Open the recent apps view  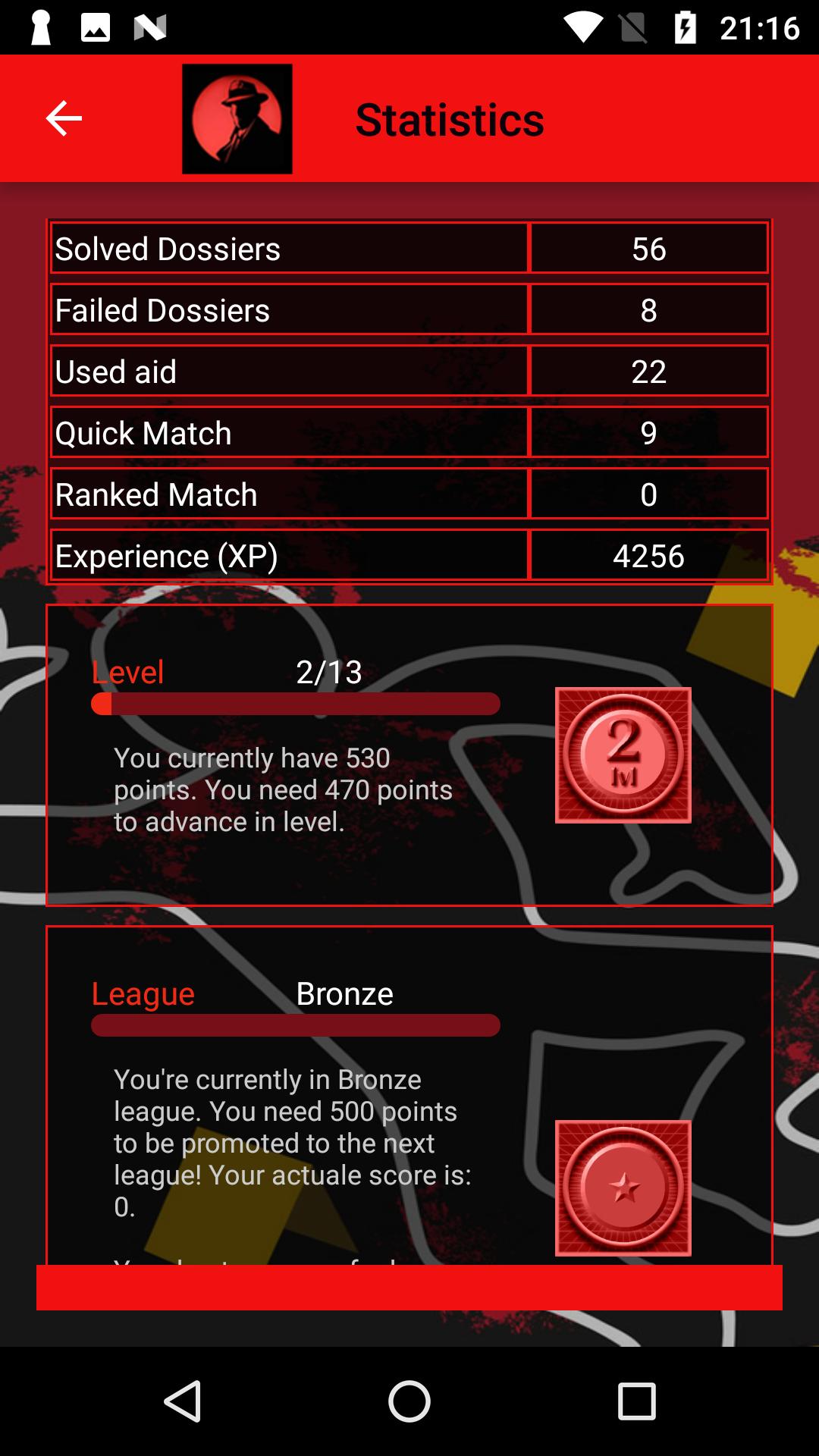(636, 1401)
